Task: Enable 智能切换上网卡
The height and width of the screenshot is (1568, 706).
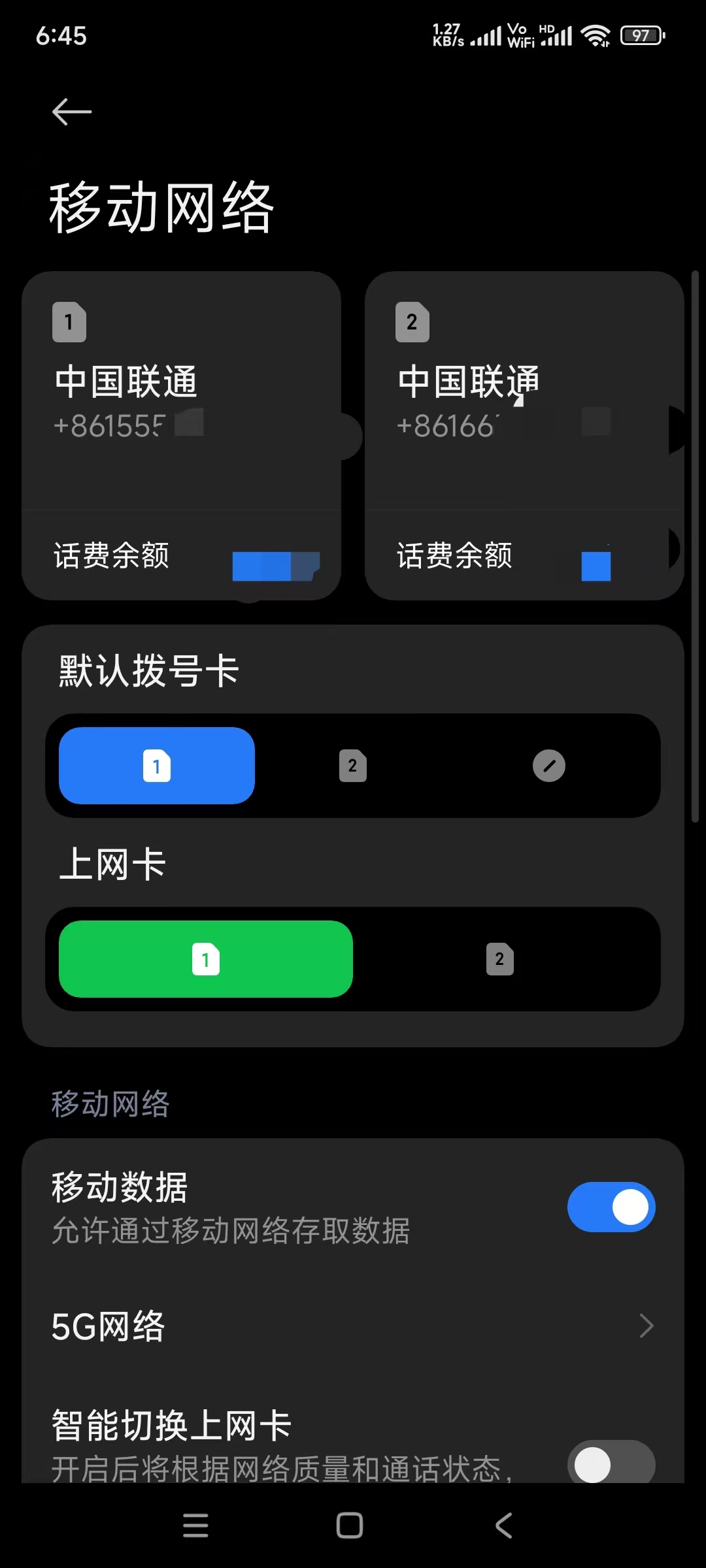Action: (611, 1463)
